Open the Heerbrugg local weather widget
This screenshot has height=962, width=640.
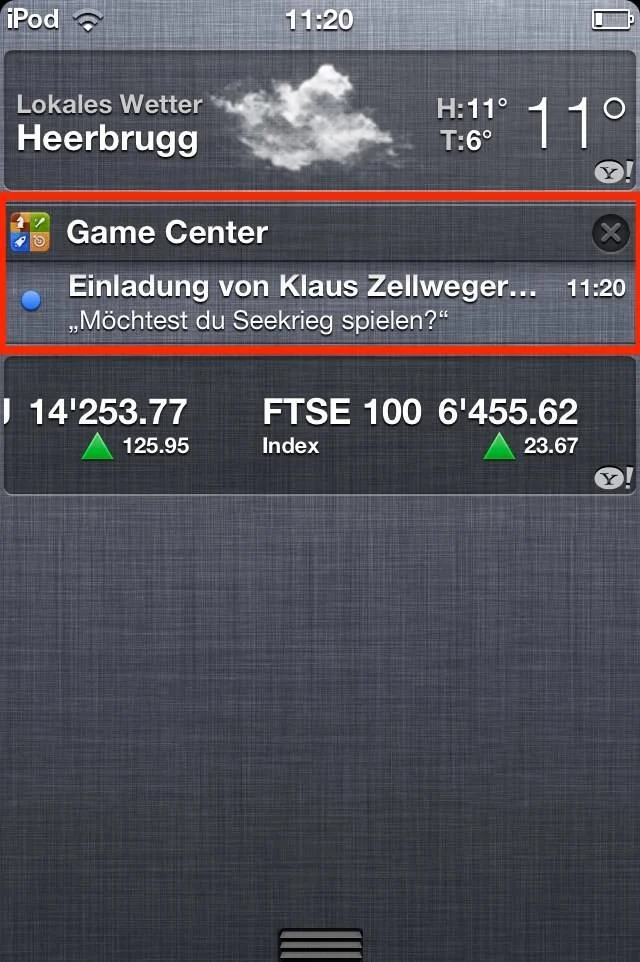pyautogui.click(x=320, y=120)
